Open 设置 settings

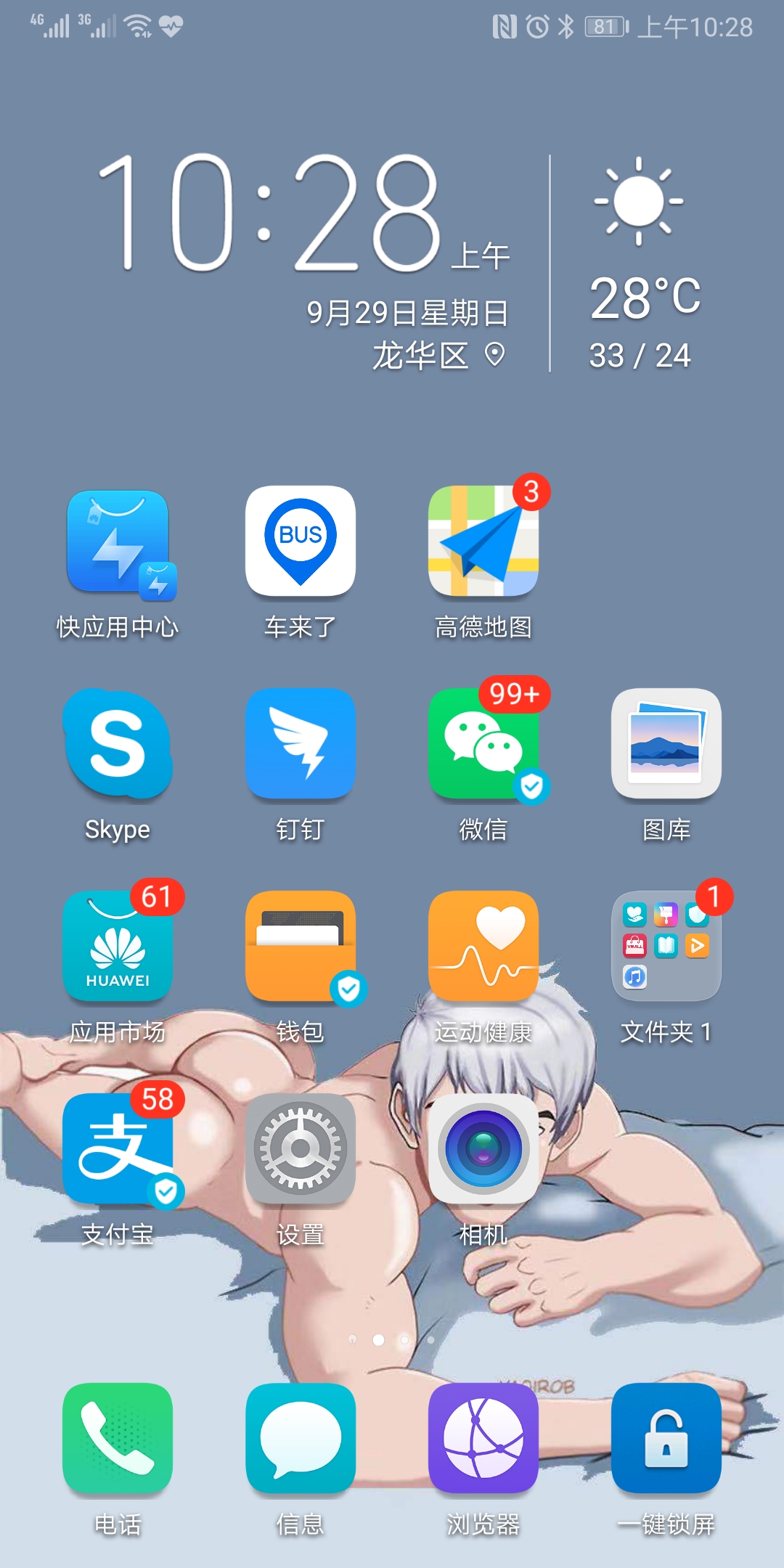301,1148
